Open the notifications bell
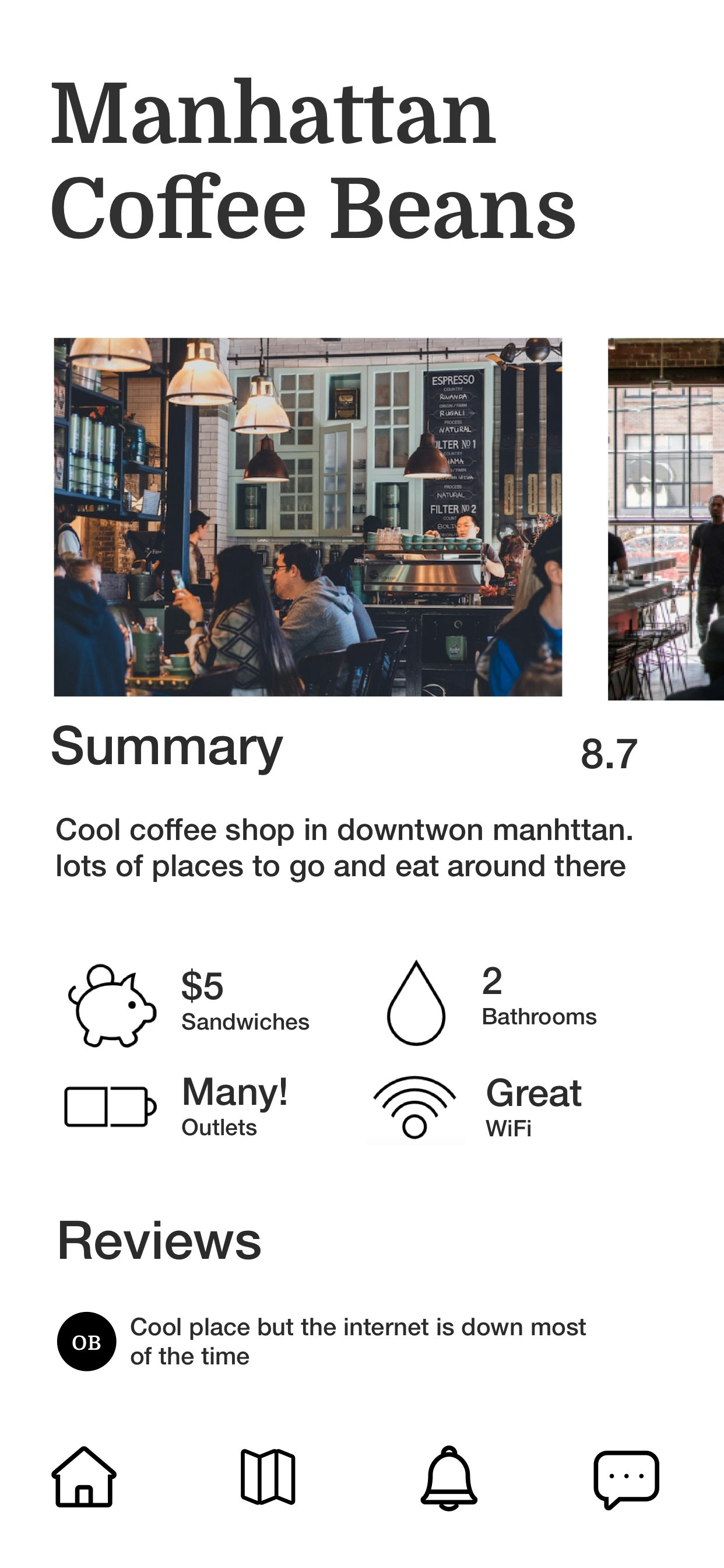The image size is (724, 1568). pyautogui.click(x=449, y=1478)
